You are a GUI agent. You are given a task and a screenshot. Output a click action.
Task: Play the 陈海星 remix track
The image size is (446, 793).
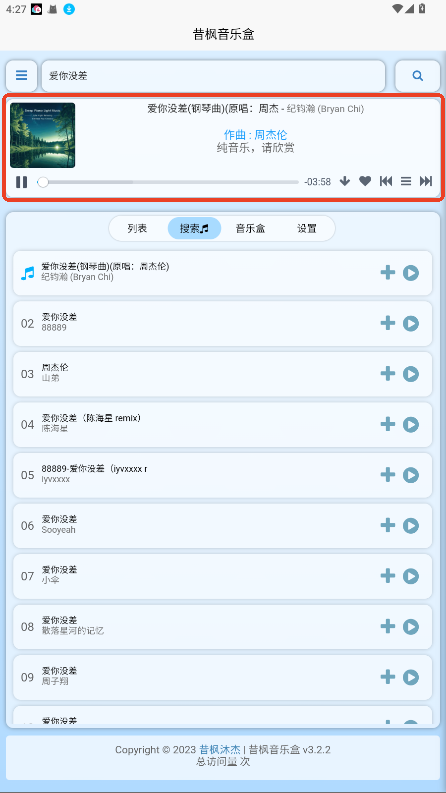(x=411, y=424)
